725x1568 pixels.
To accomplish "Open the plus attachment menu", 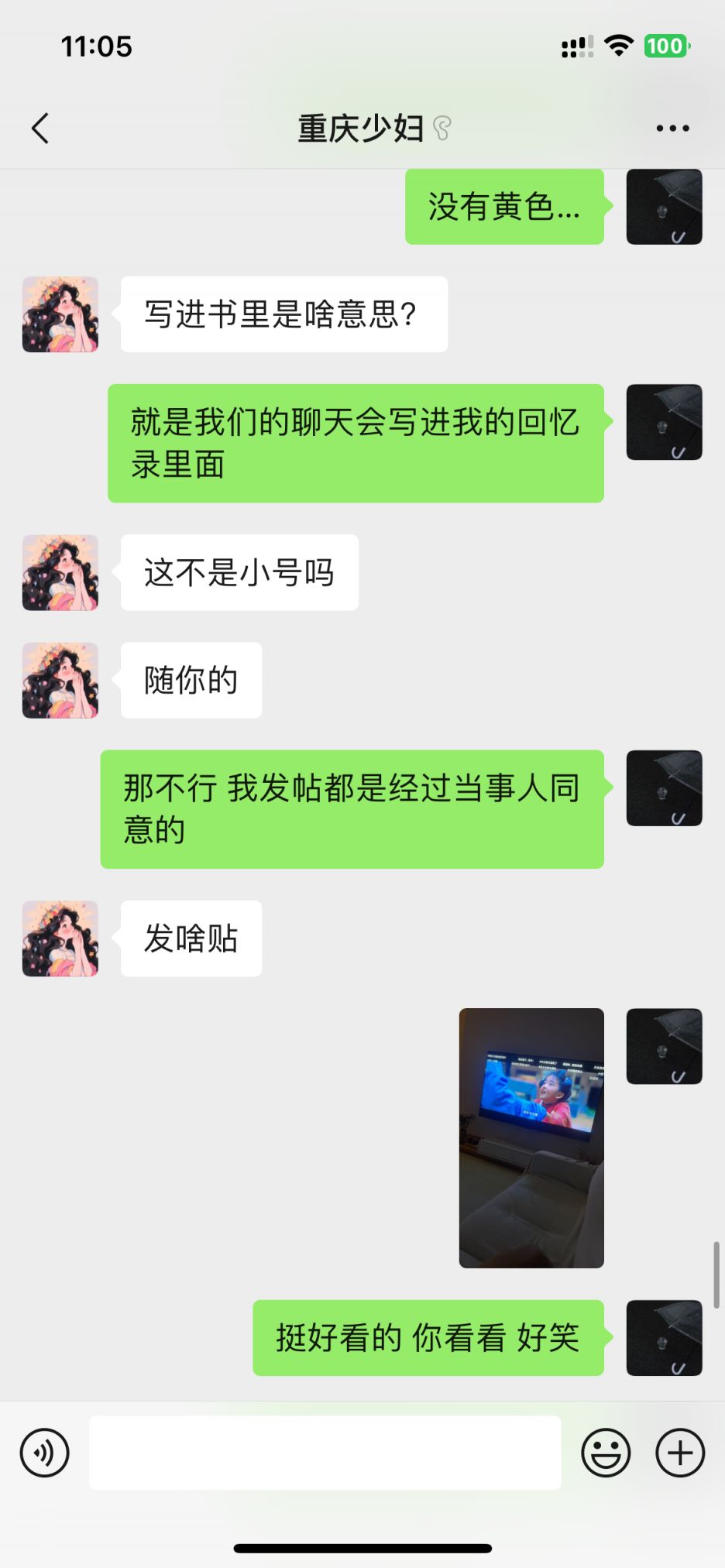I will 680,1453.
